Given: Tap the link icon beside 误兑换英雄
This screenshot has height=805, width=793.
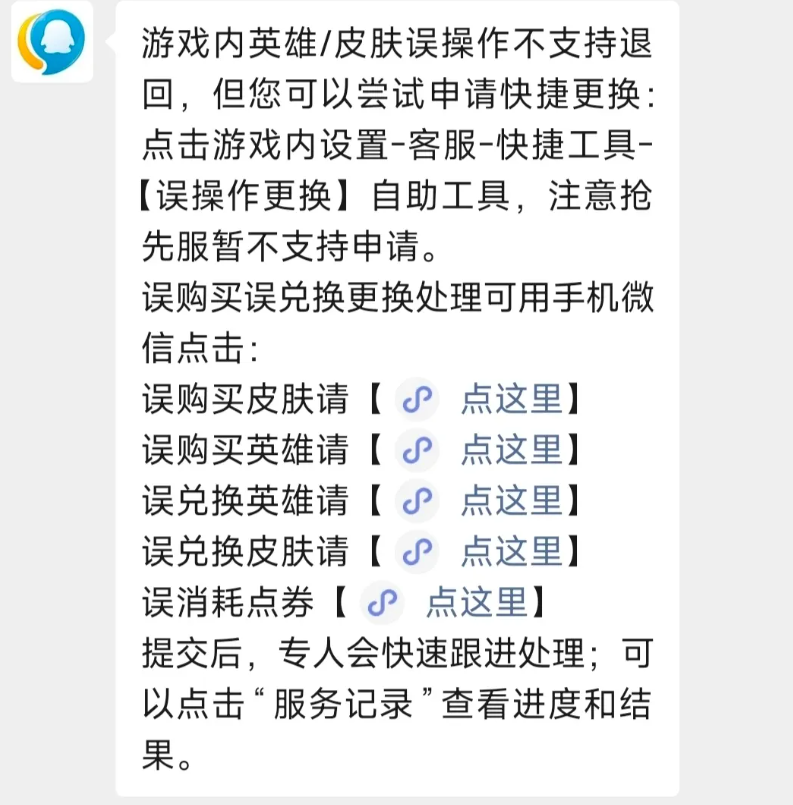Looking at the screenshot, I should click(x=418, y=501).
